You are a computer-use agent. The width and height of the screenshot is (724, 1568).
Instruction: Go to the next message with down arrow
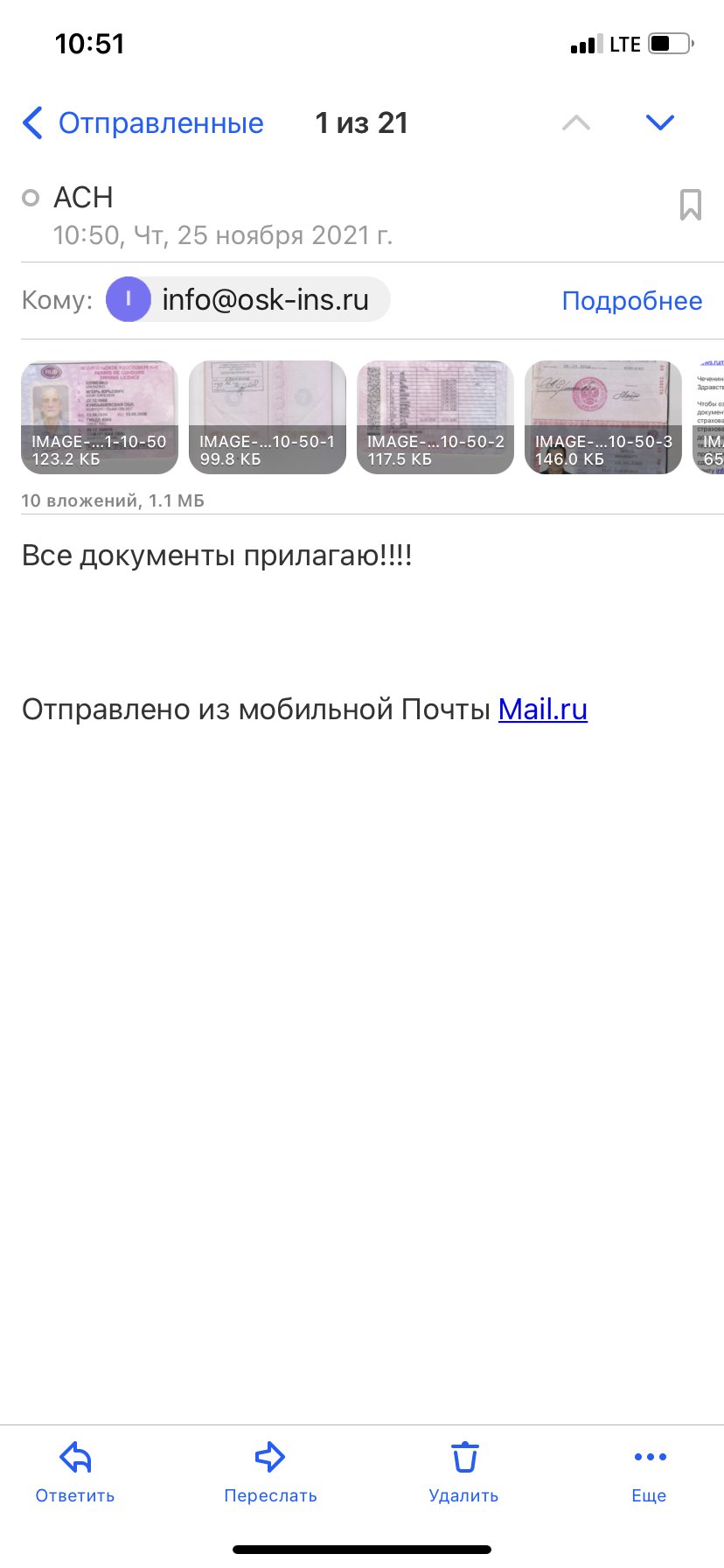659,122
